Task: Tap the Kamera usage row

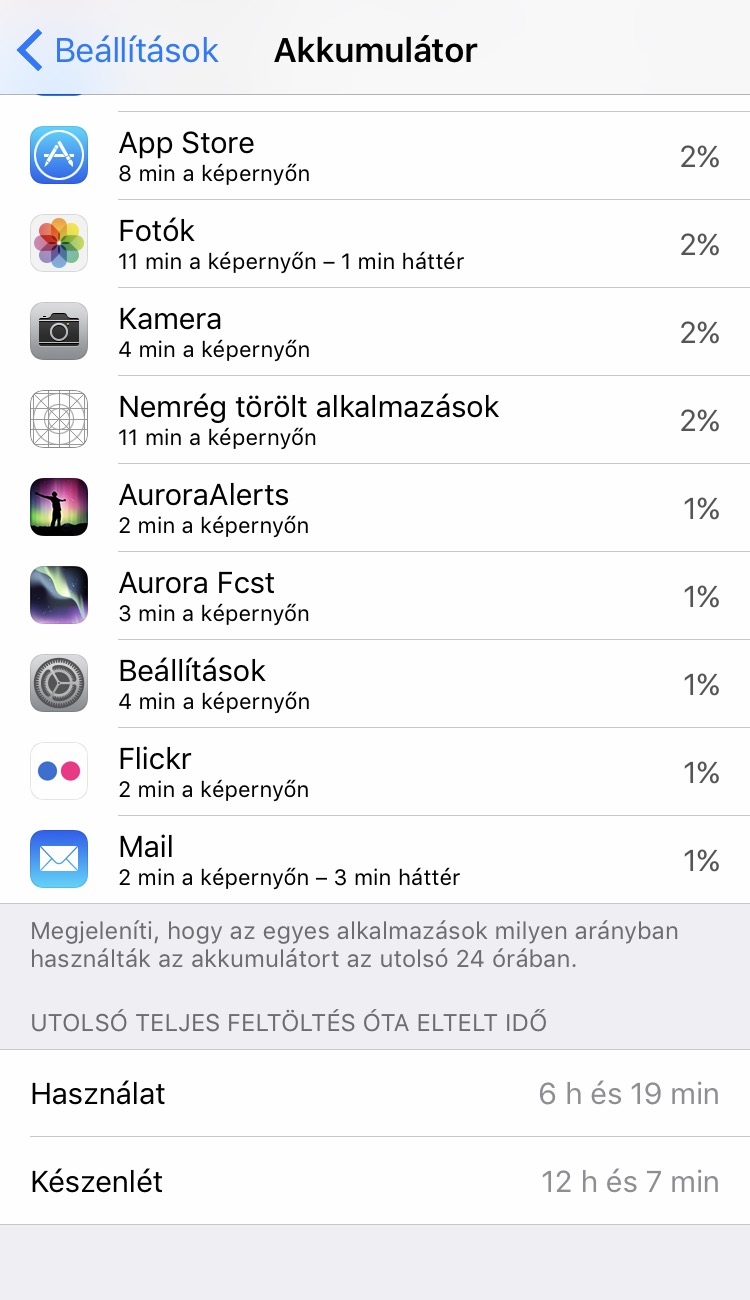Action: tap(375, 332)
